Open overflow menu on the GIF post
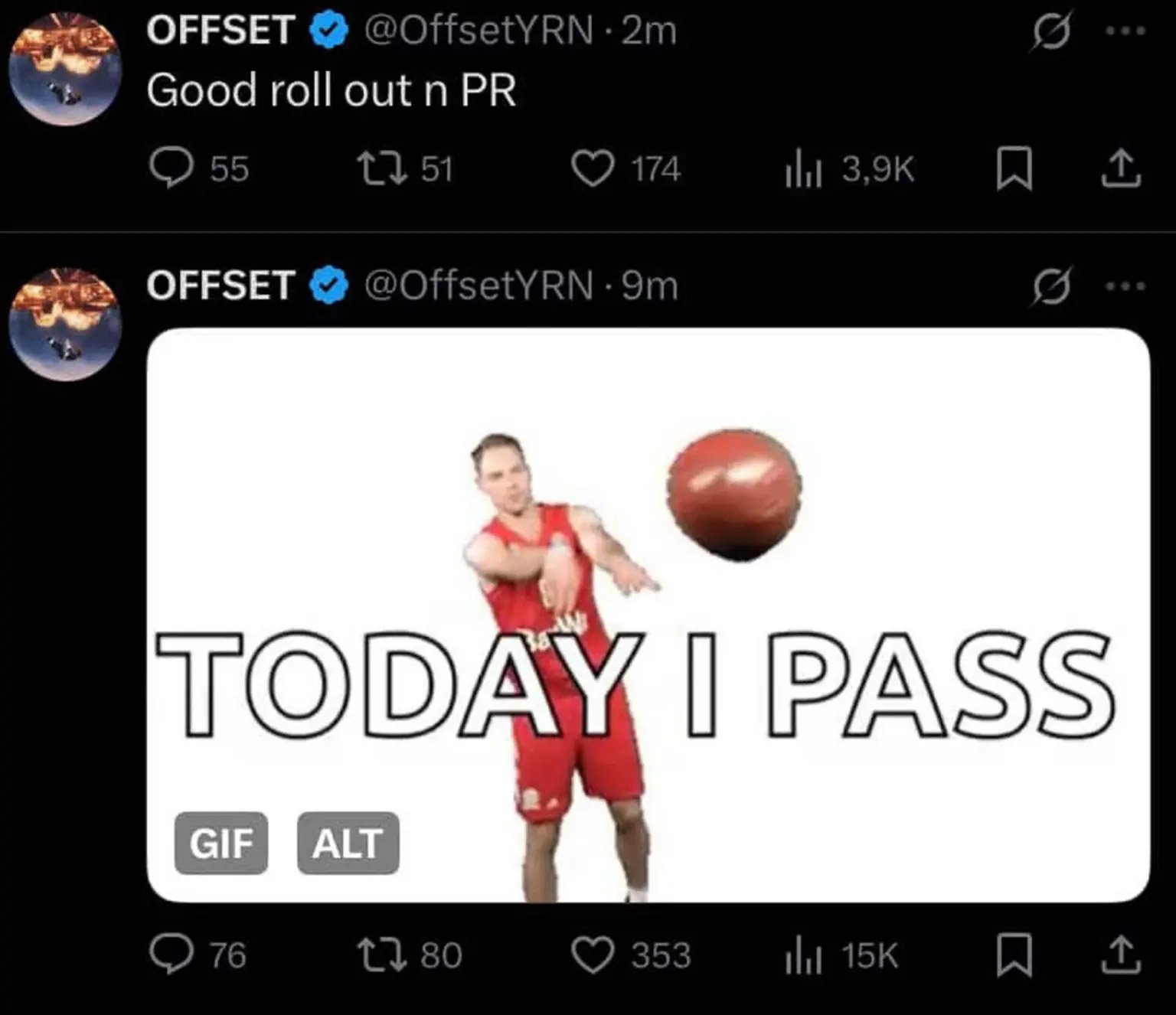Image resolution: width=1176 pixels, height=1015 pixels. coord(1126,286)
